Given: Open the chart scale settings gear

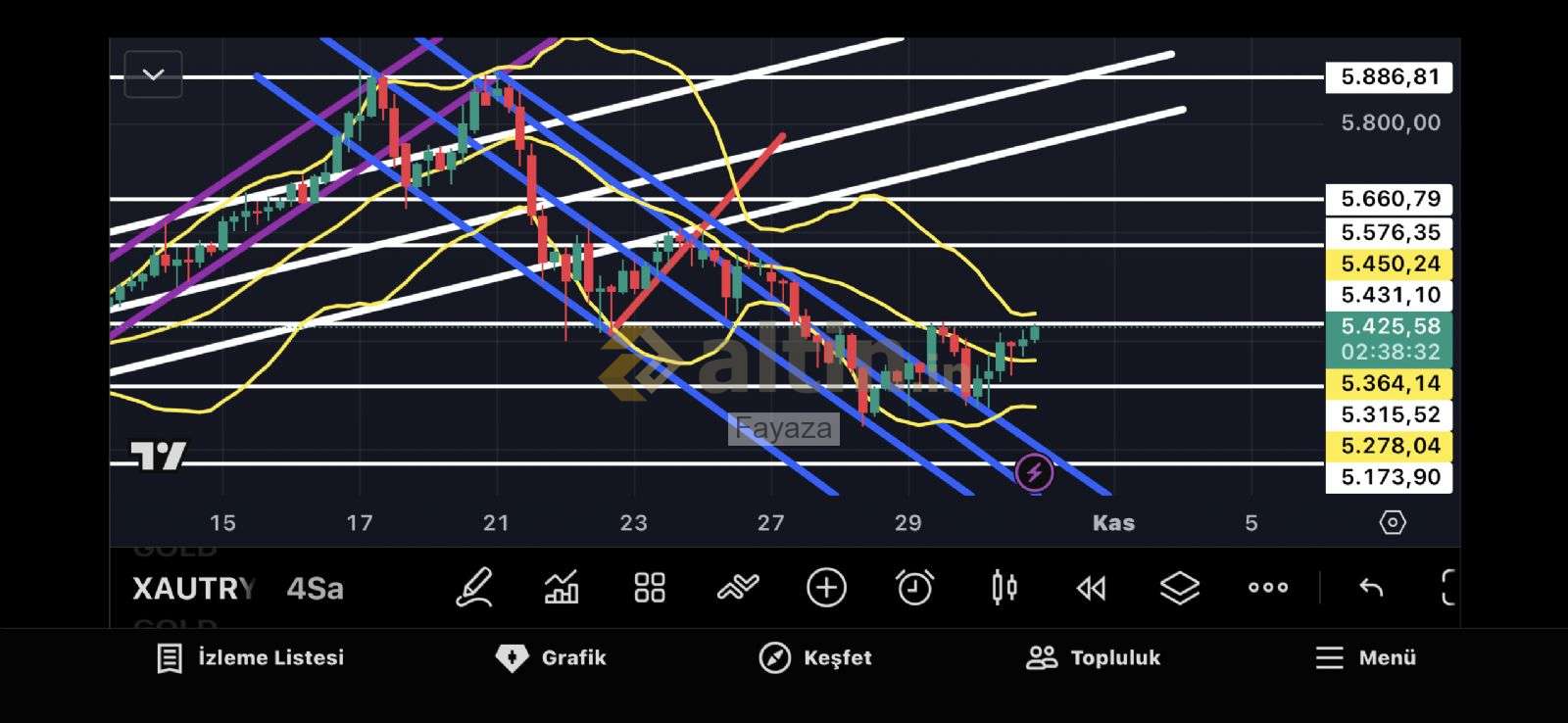Looking at the screenshot, I should click(1393, 522).
